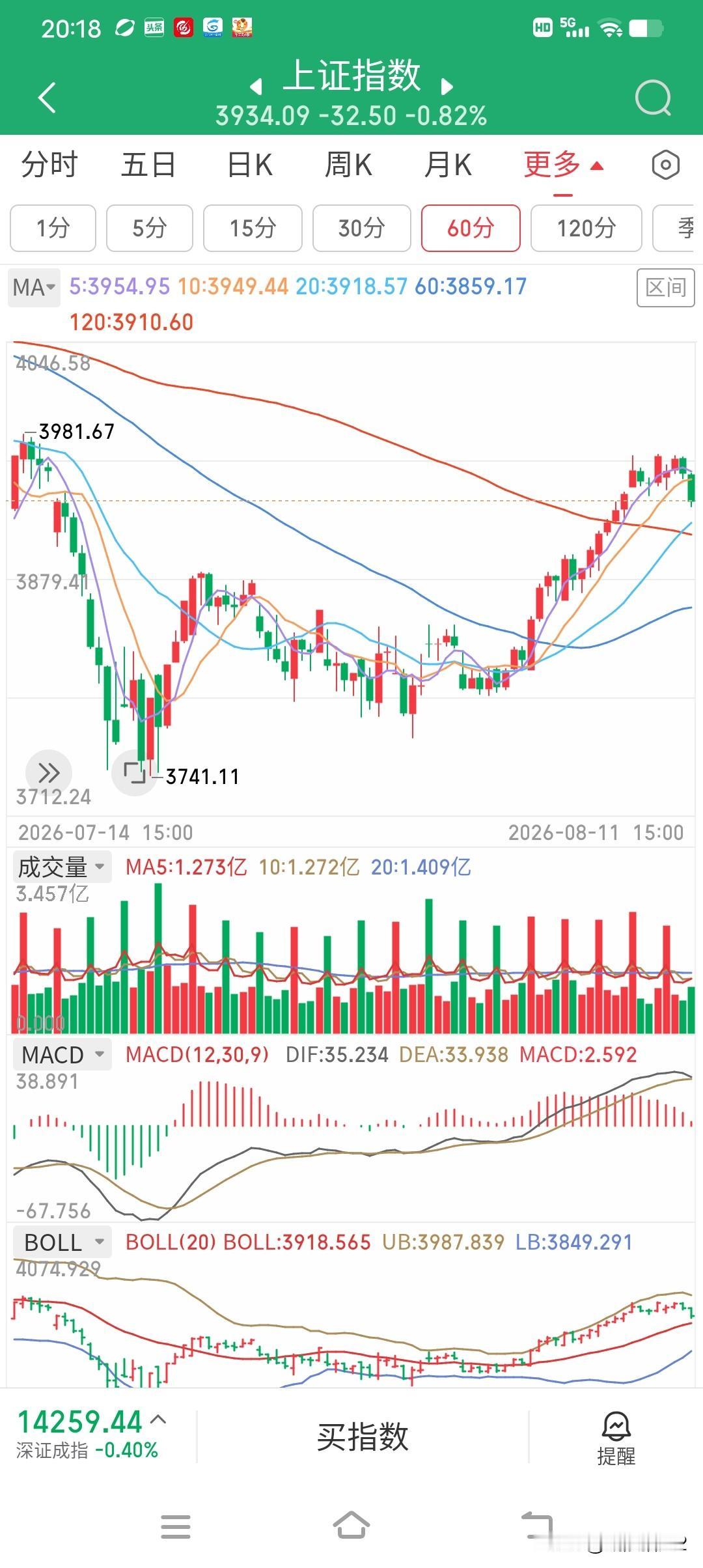The image size is (703, 1568).
Task: Switch to previous index with left arrow
Action: (x=256, y=86)
